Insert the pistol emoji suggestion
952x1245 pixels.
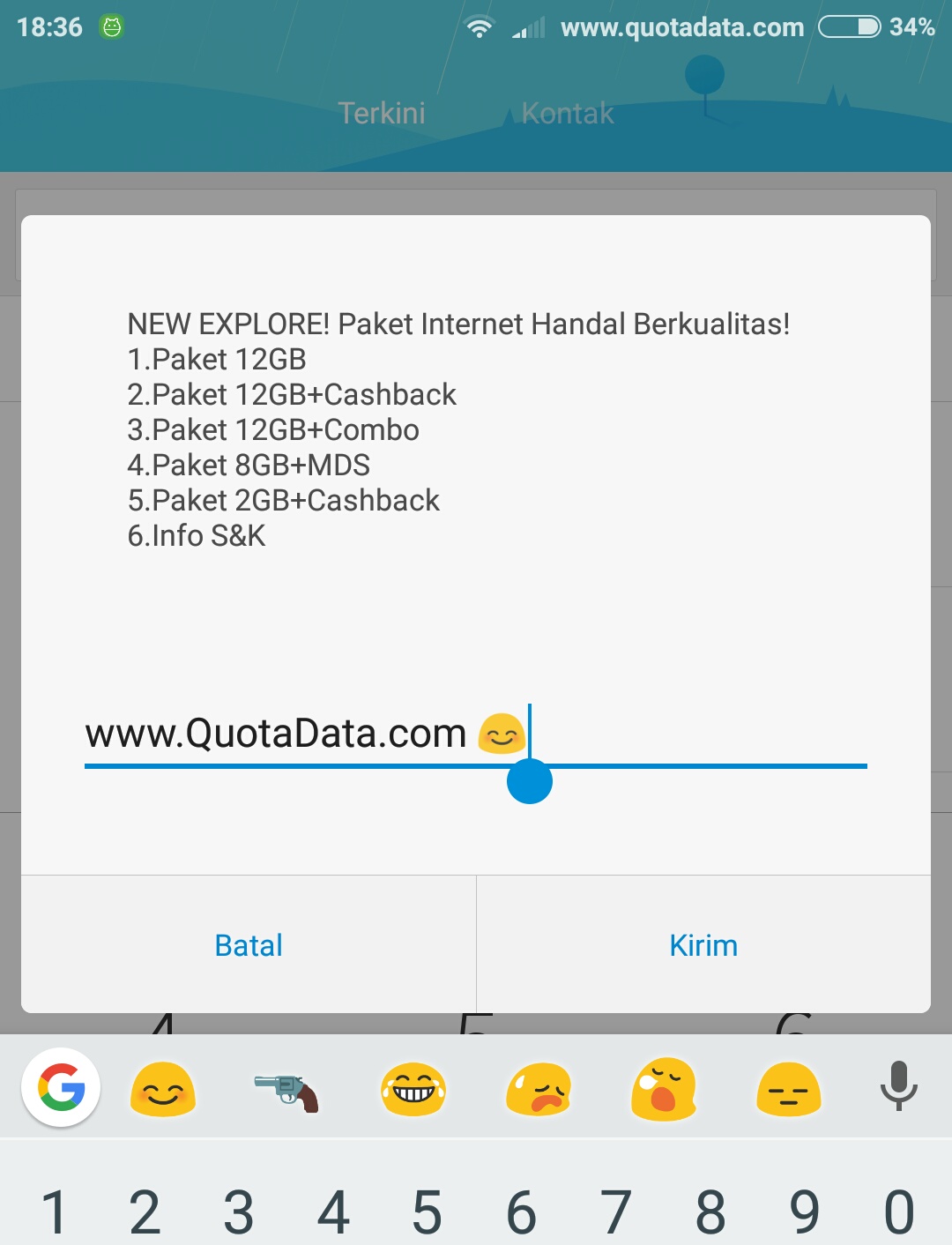point(286,1092)
